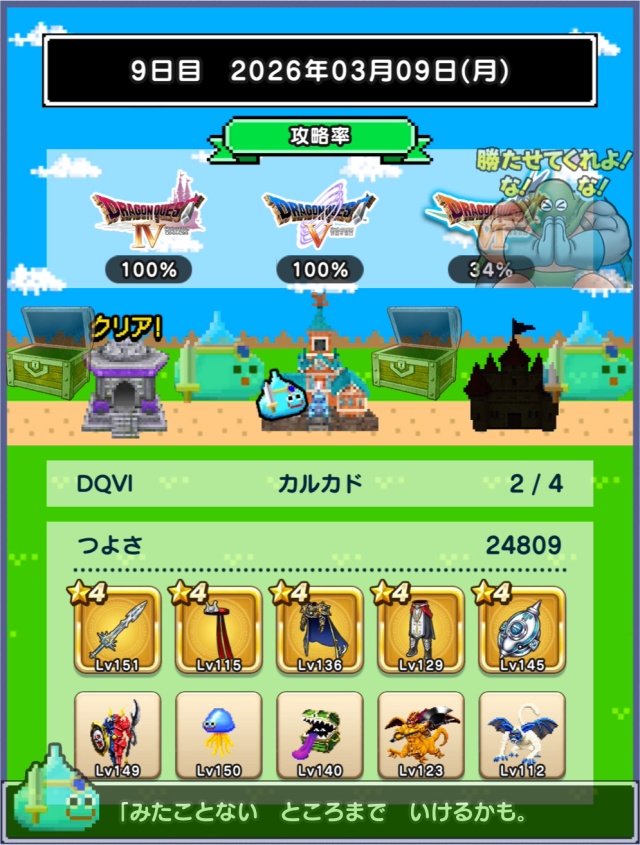Open the Lv123 orange dragon card
The height and width of the screenshot is (845, 640).
pyautogui.click(x=420, y=735)
